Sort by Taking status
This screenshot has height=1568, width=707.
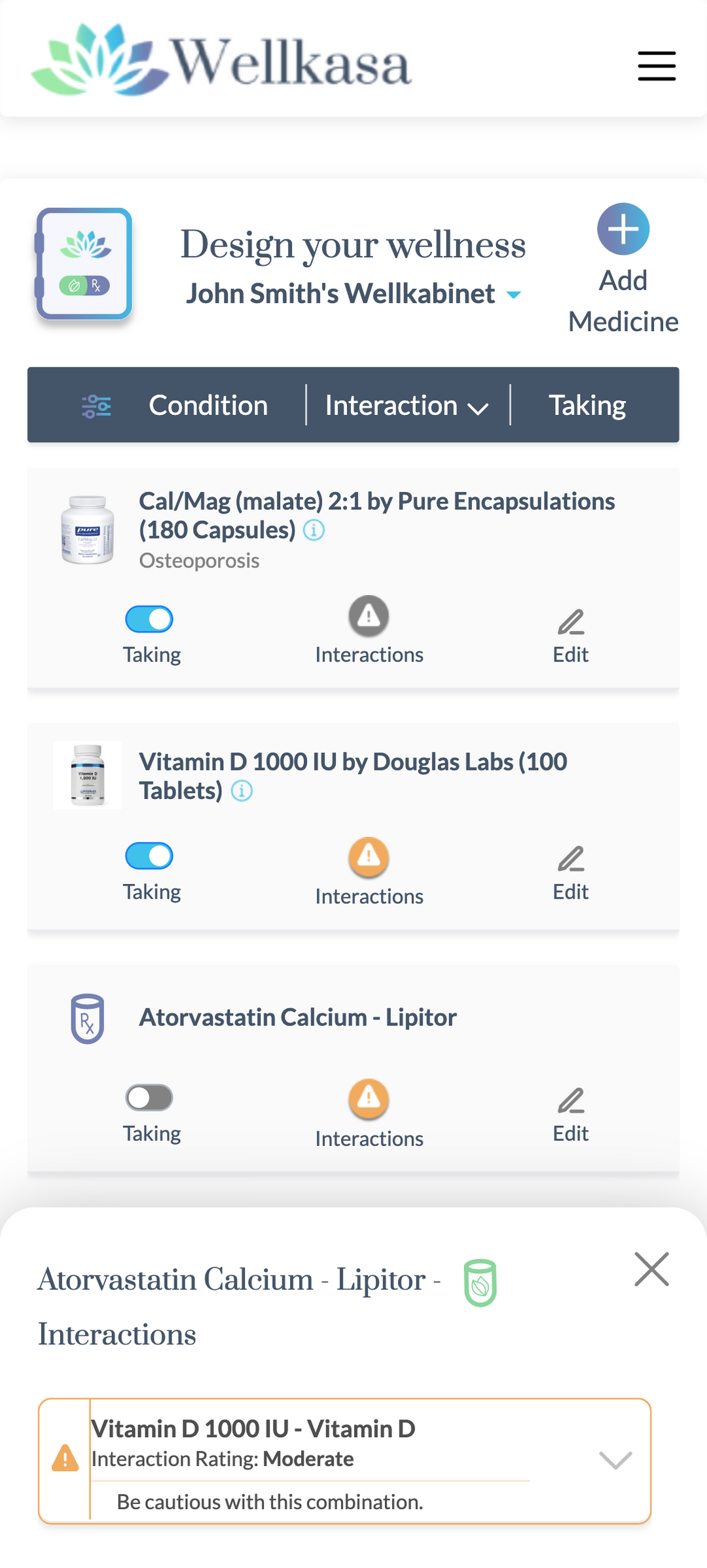pos(587,405)
